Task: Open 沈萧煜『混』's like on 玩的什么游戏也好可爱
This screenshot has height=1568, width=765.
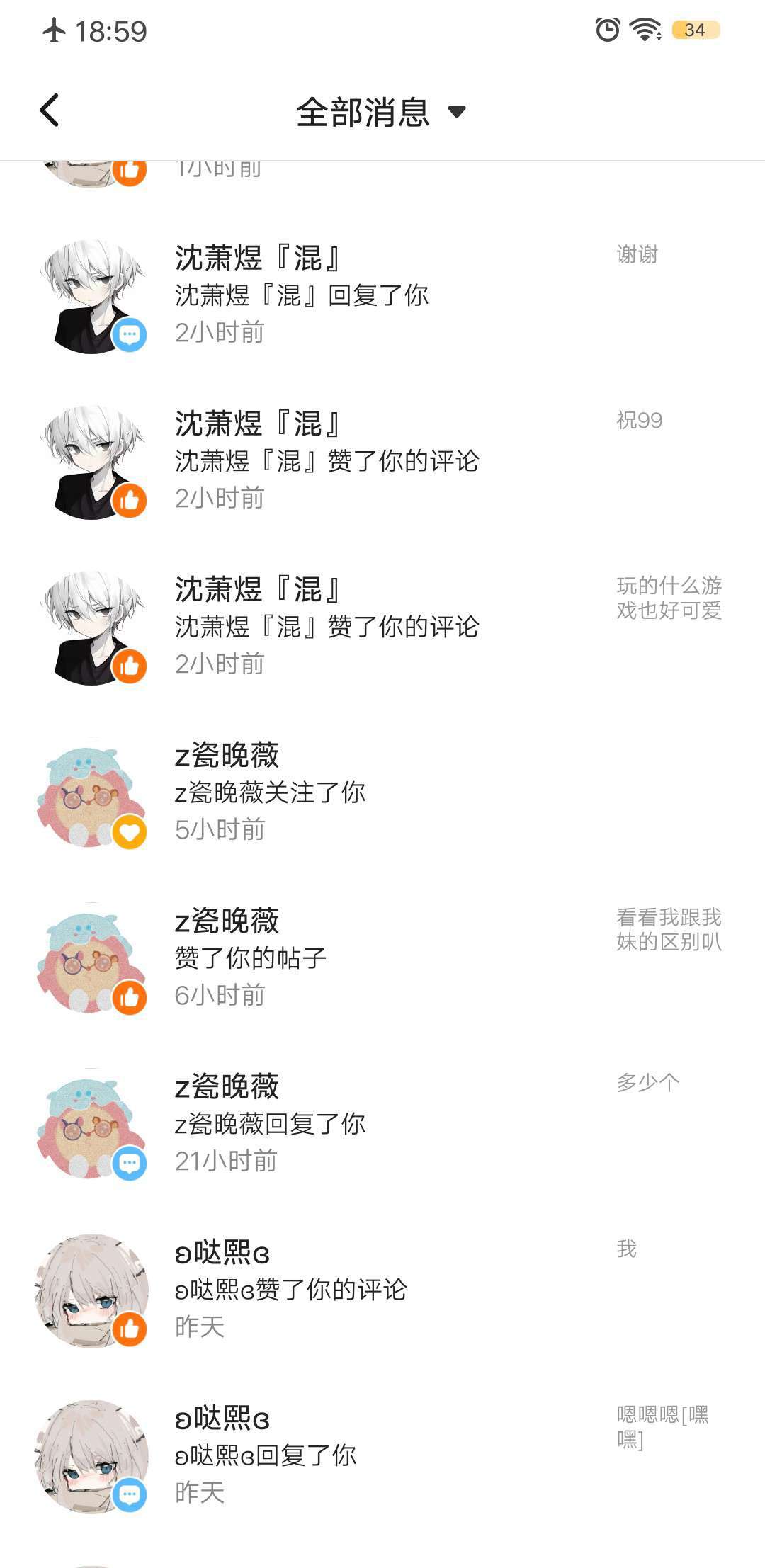Action: coord(382,627)
